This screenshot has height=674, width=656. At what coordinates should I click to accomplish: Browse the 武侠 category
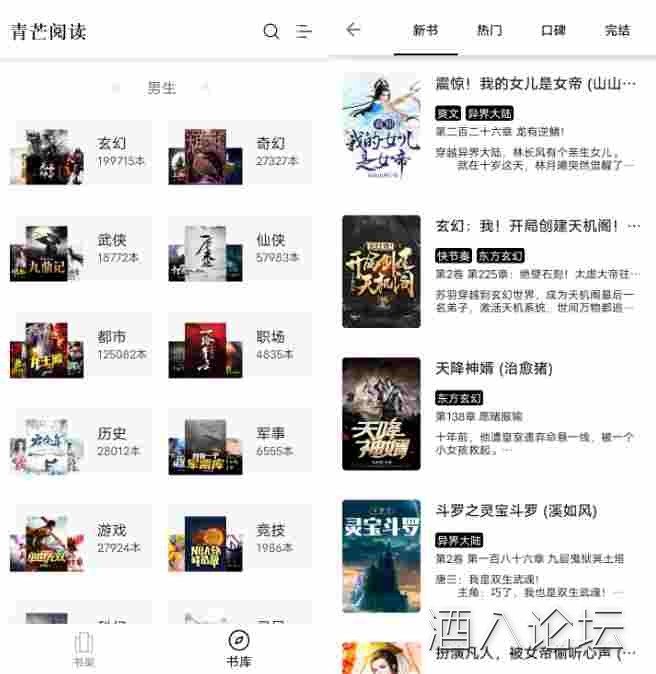pyautogui.click(x=82, y=248)
